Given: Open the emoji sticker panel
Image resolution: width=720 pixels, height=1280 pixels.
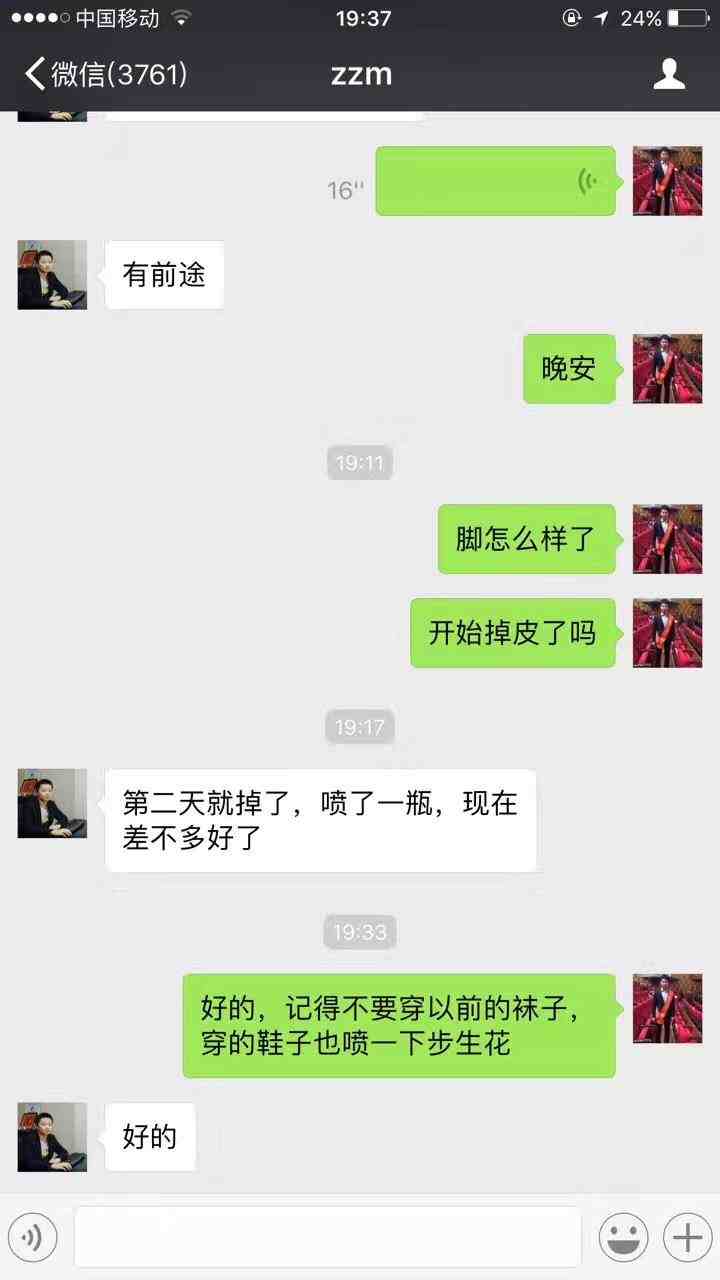Looking at the screenshot, I should coord(623,1238).
